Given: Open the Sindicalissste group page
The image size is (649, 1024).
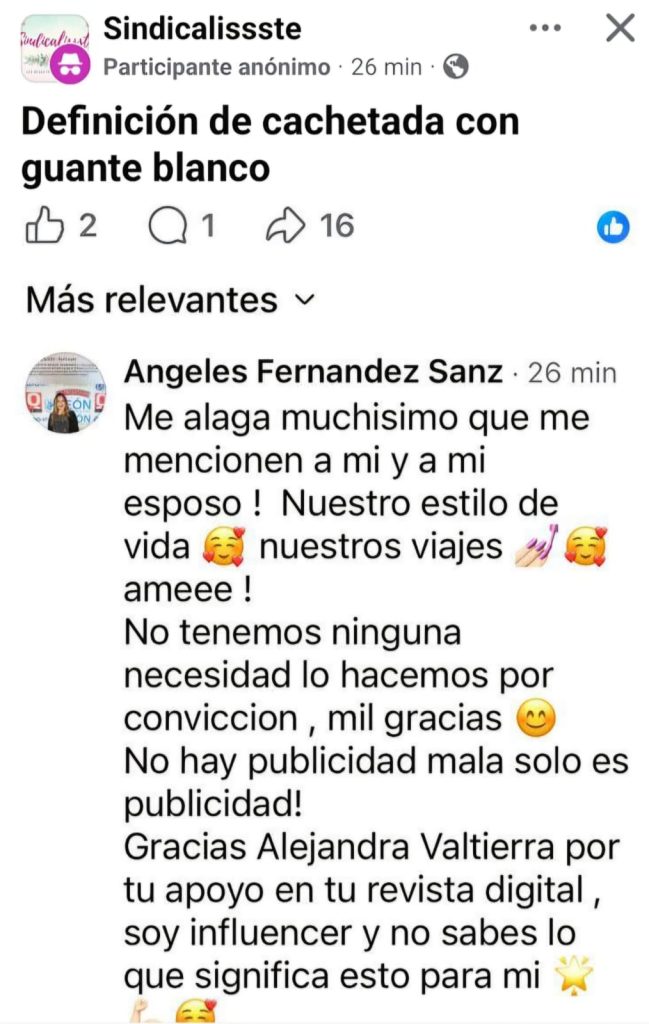Looking at the screenshot, I should (202, 28).
